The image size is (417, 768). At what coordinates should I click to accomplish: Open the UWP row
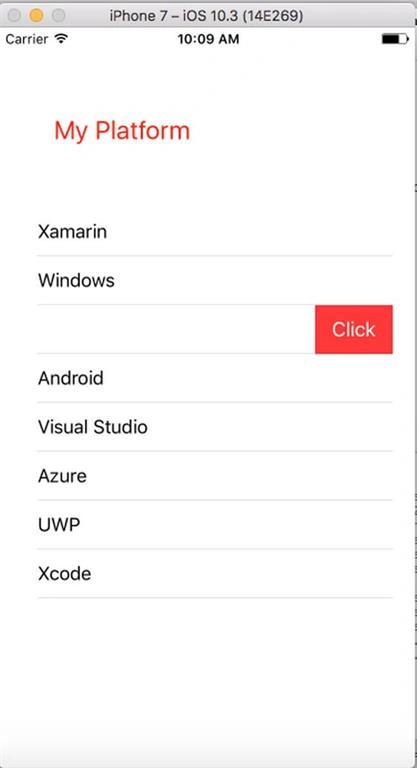pos(215,525)
